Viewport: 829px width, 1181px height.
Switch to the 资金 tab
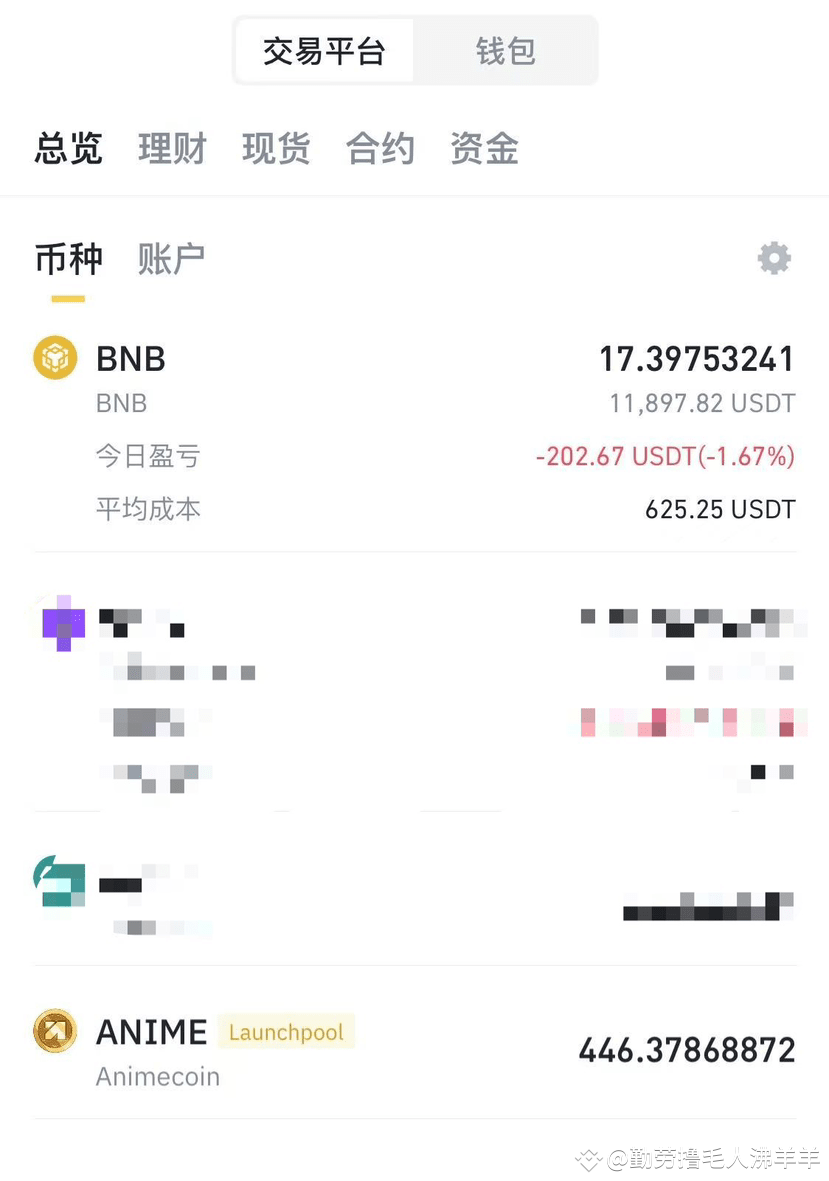pos(484,147)
